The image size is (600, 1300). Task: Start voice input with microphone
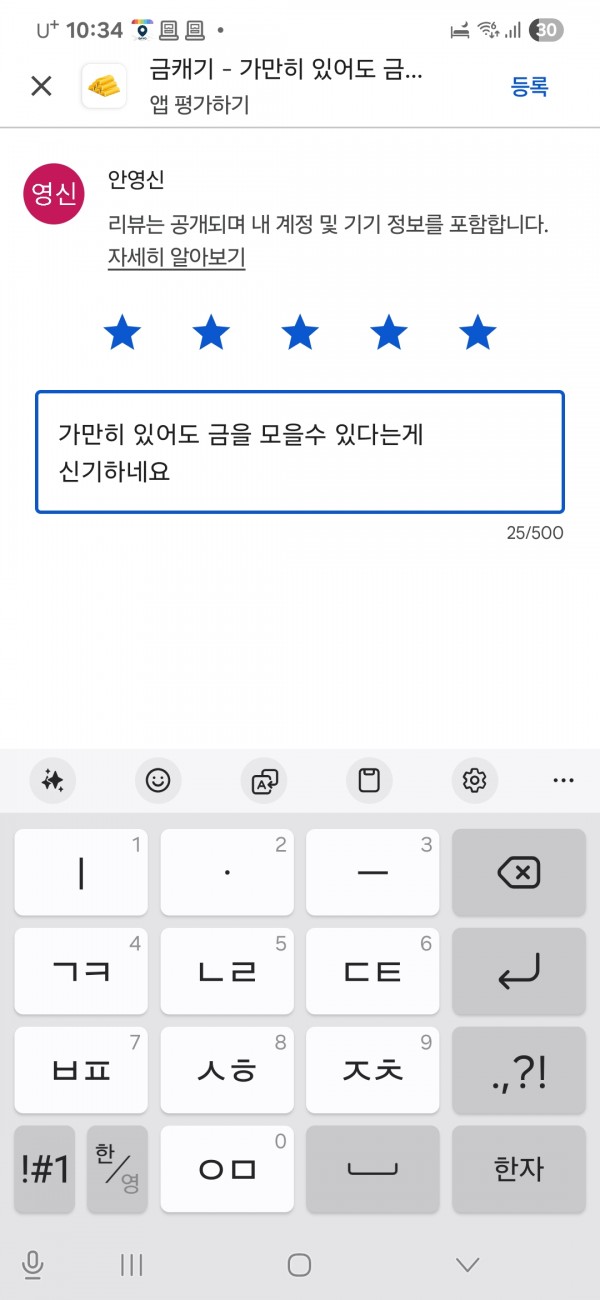(x=33, y=1265)
